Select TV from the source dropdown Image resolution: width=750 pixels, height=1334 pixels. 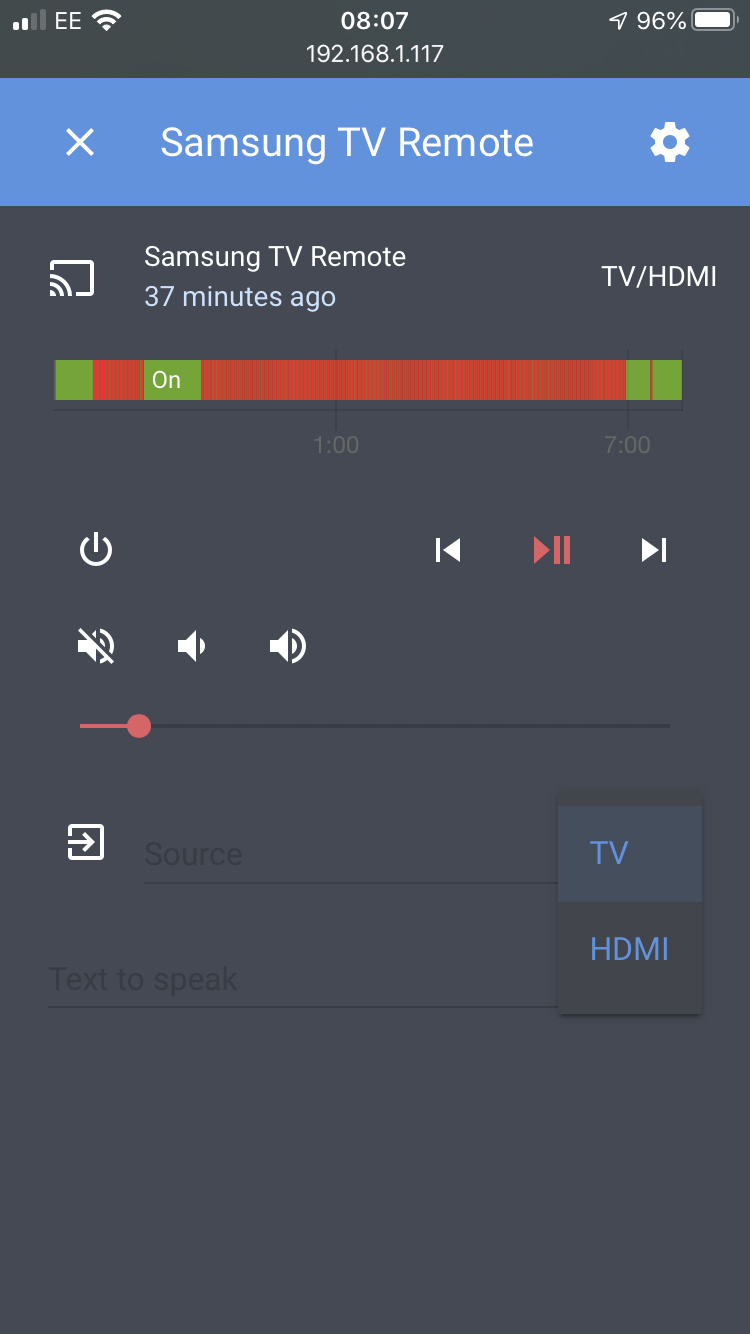pyautogui.click(x=608, y=853)
